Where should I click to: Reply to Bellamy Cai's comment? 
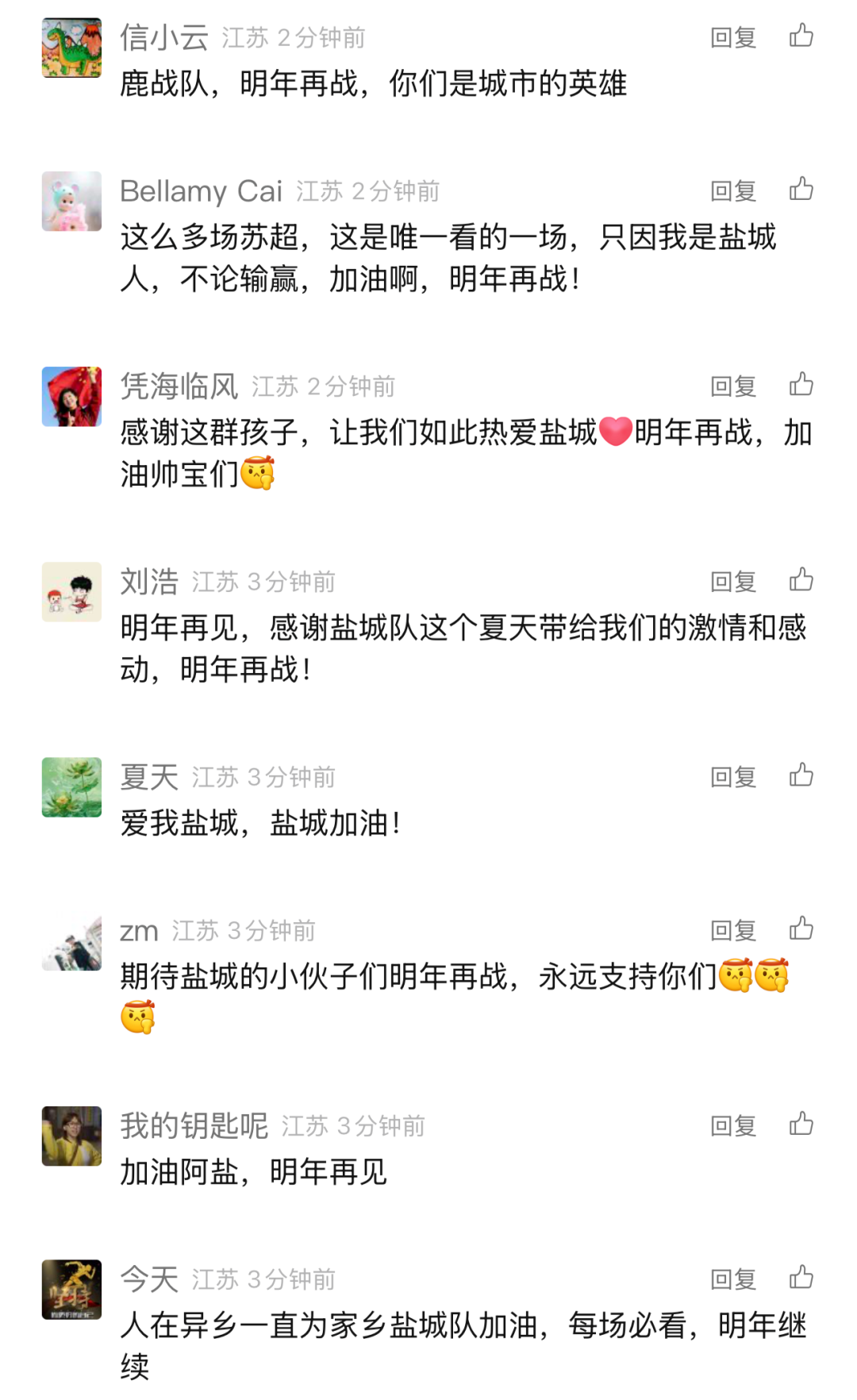[732, 190]
